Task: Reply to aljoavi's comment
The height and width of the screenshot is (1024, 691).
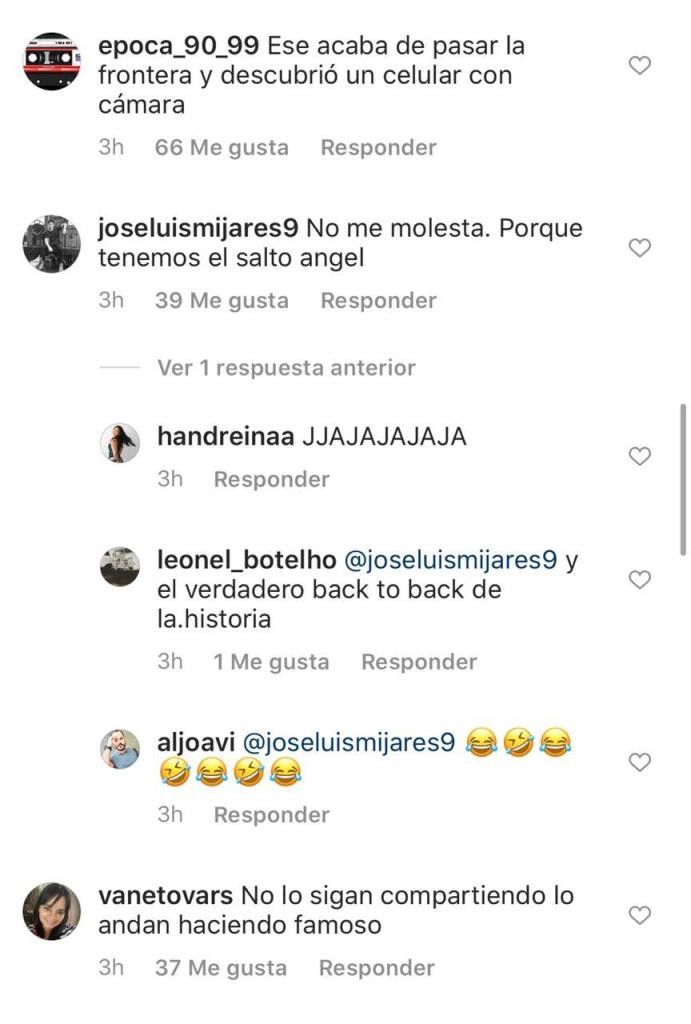Action: click(x=271, y=815)
